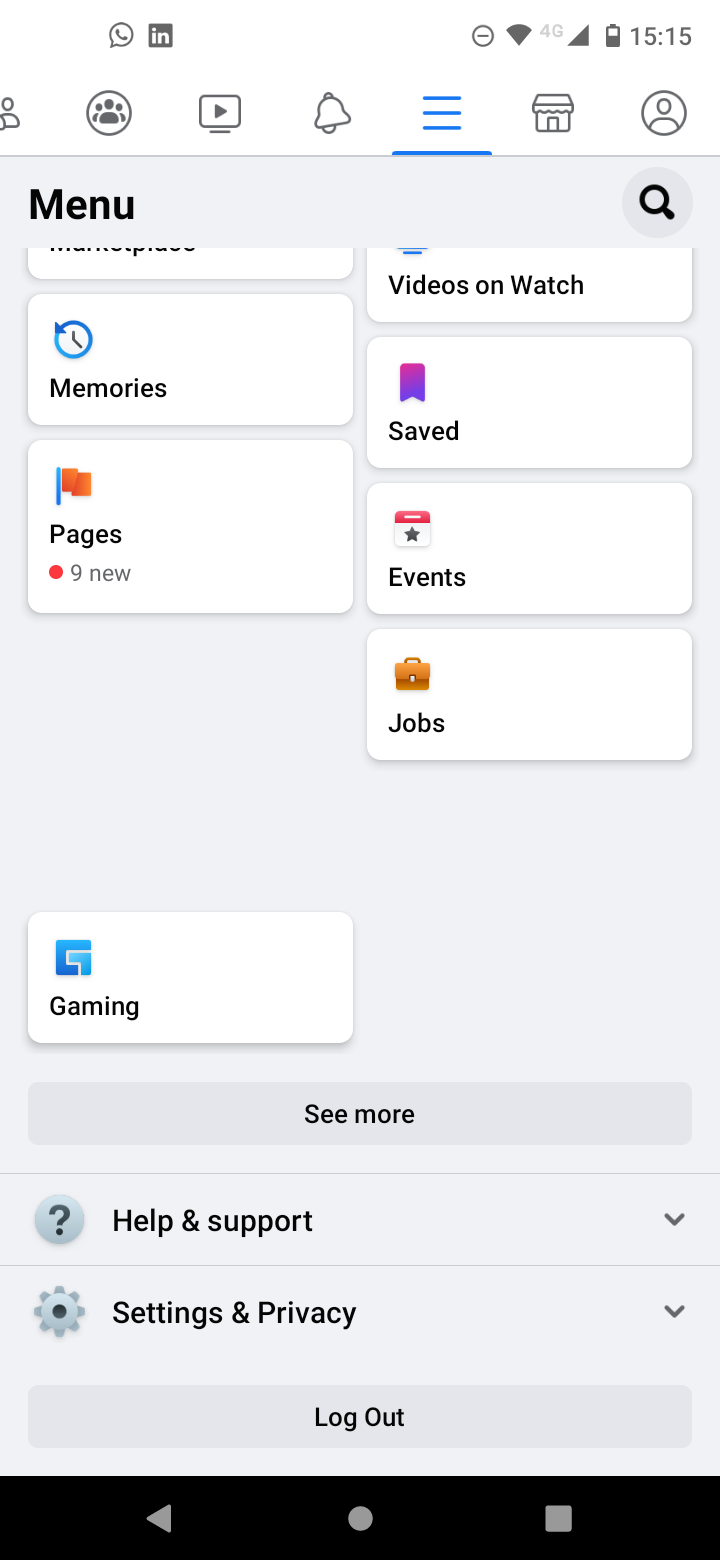Expand Help & support

tap(360, 1220)
